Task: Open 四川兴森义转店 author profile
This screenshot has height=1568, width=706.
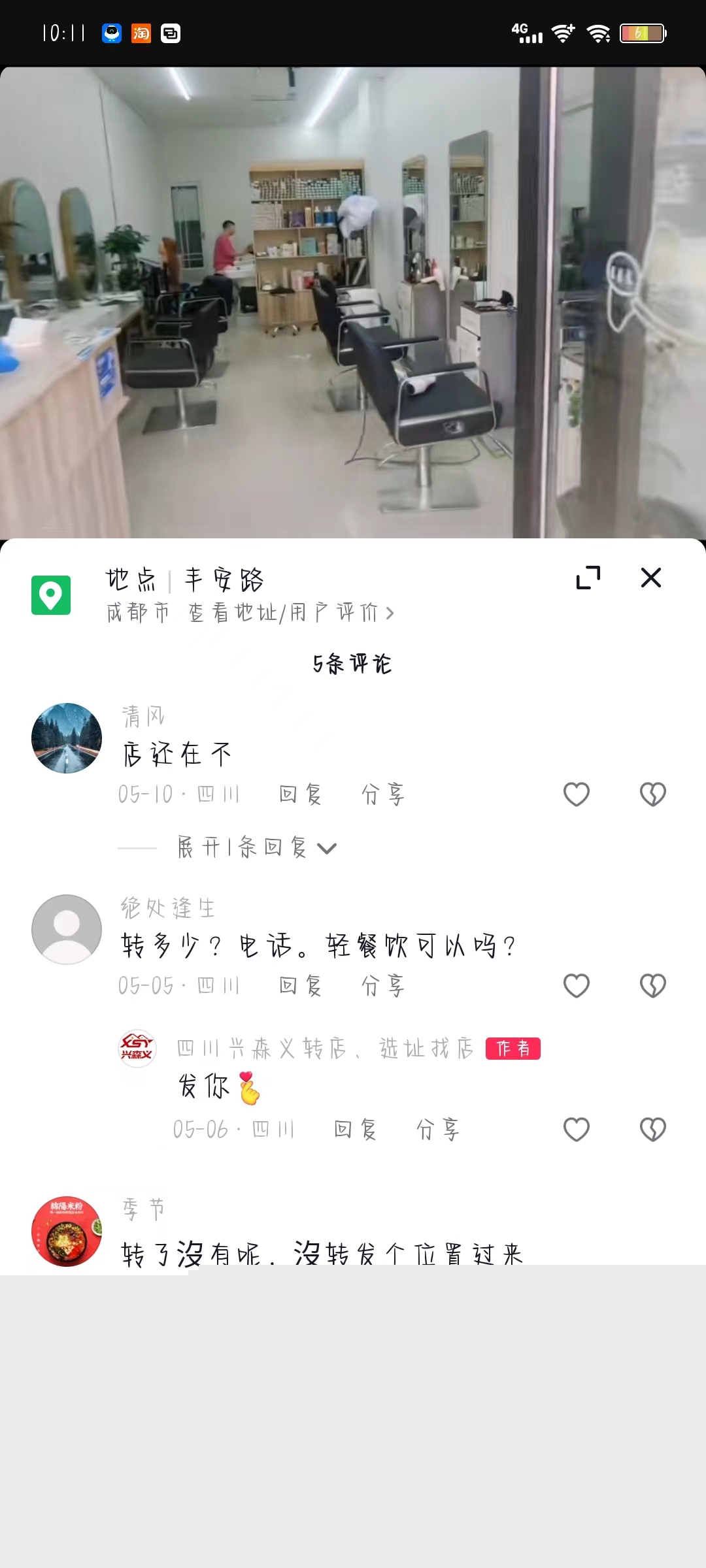Action: click(x=137, y=1049)
